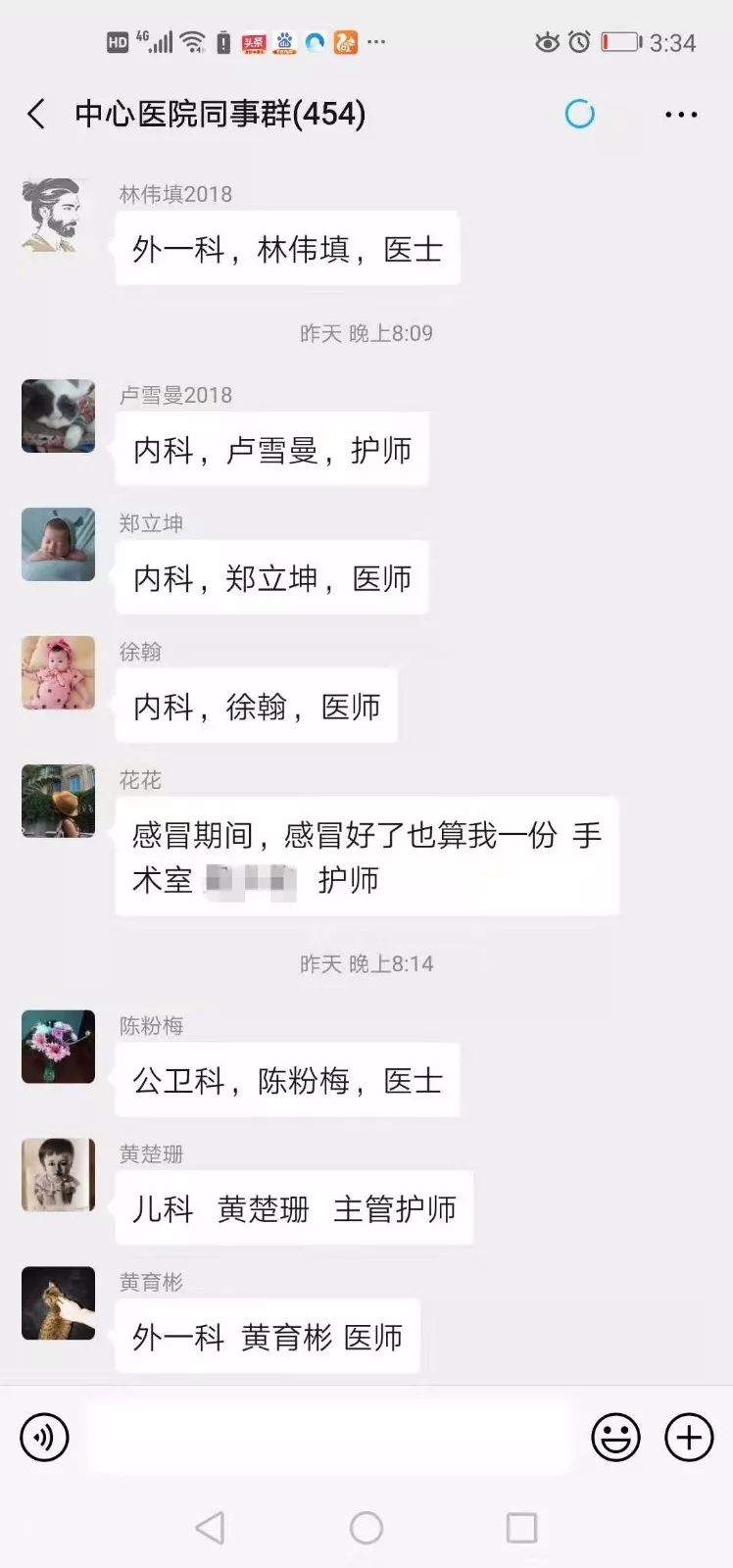Go back from the 中心医院同事群 chat
The image size is (733, 1568).
coord(36,115)
